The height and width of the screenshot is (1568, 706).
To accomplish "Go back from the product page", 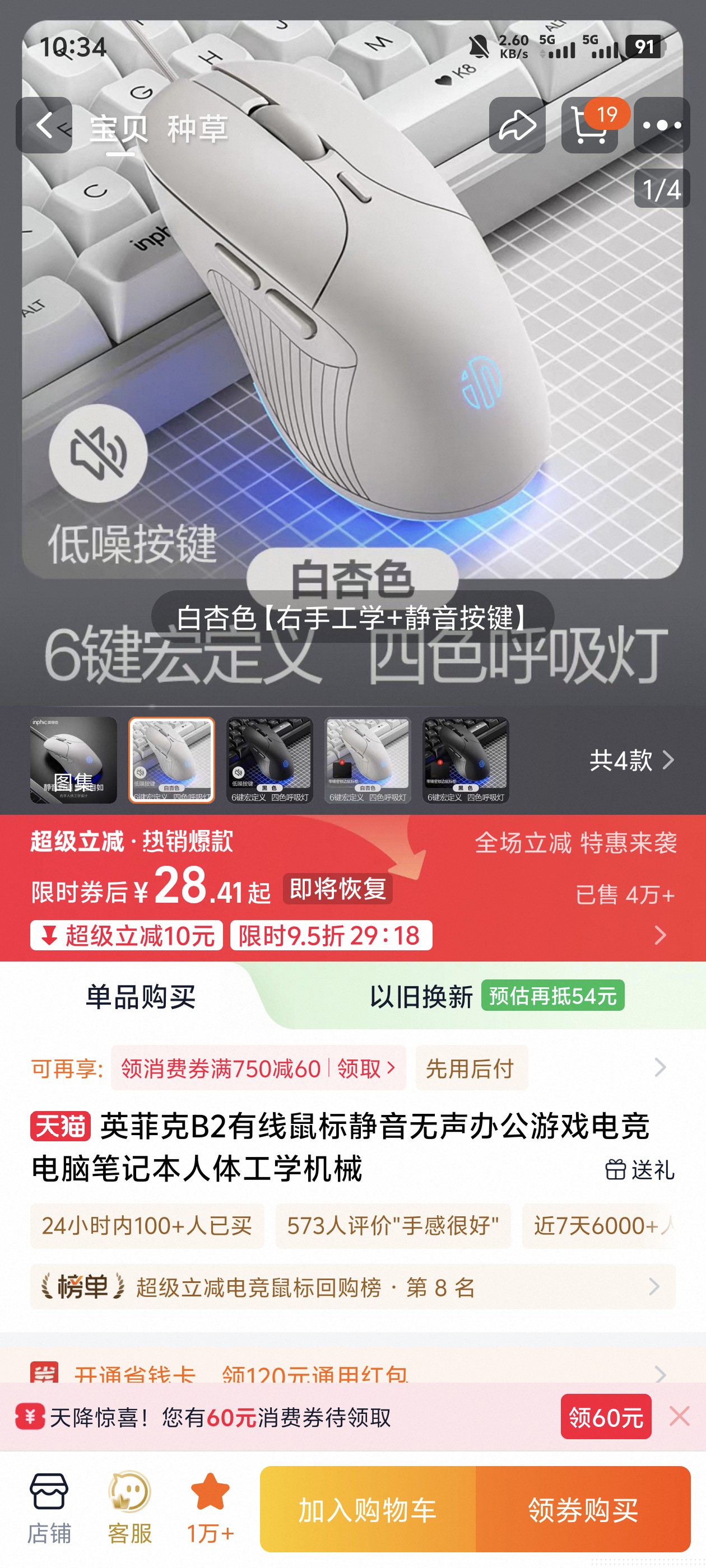I will 44,125.
